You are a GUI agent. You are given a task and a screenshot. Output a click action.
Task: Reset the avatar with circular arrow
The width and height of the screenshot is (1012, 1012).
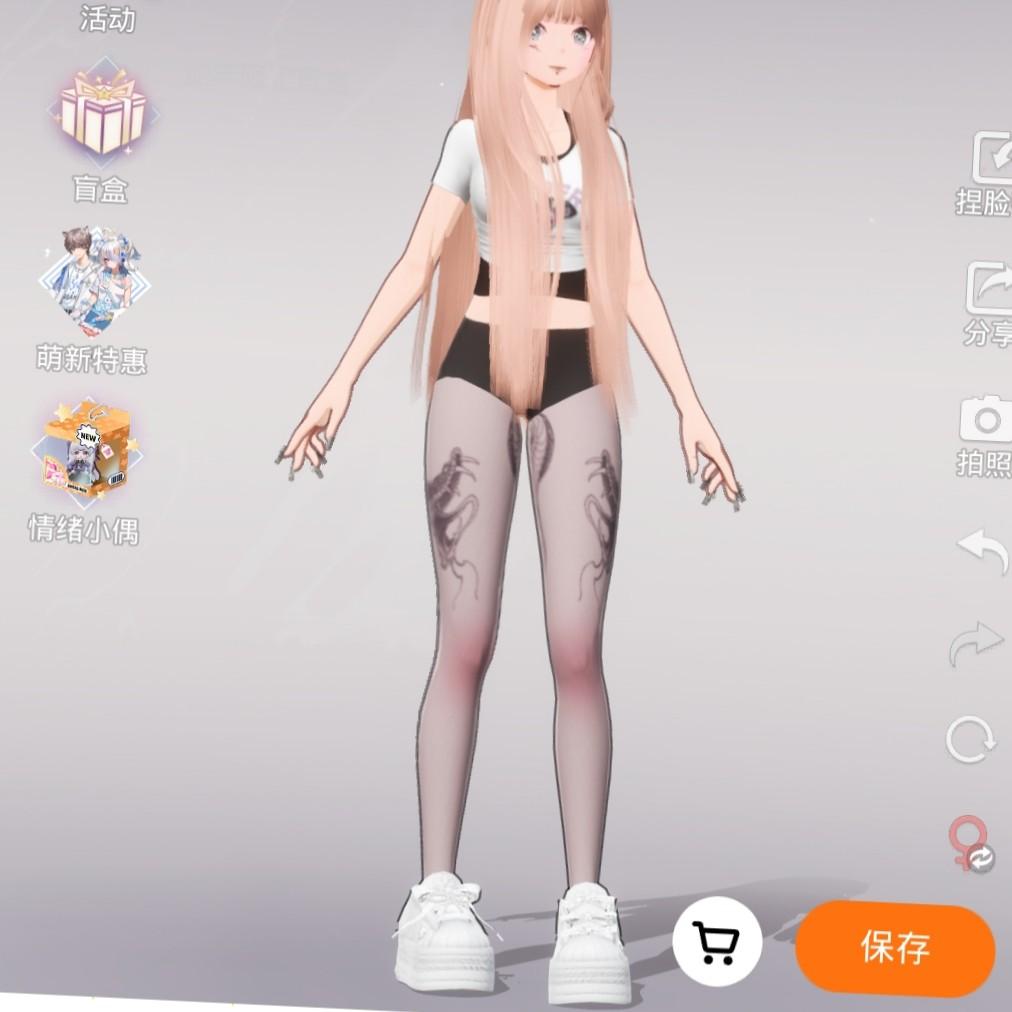971,741
